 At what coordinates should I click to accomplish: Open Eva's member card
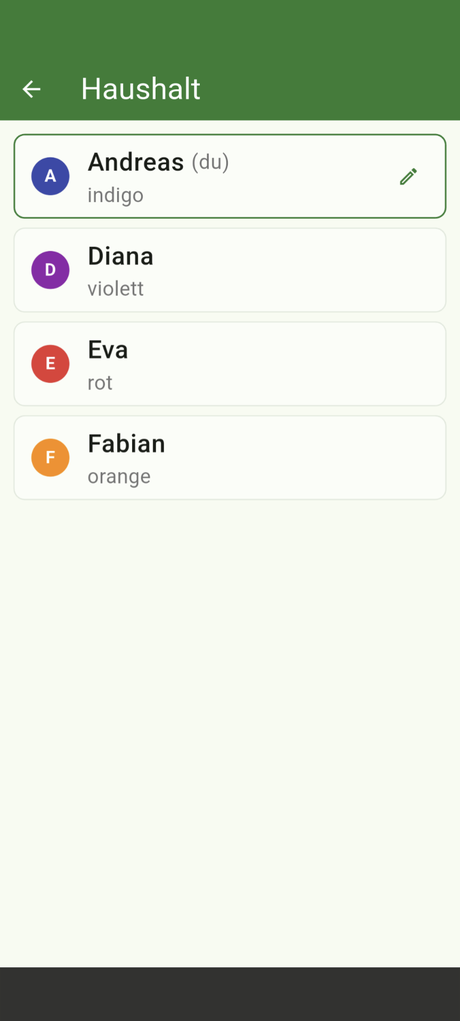[230, 364]
